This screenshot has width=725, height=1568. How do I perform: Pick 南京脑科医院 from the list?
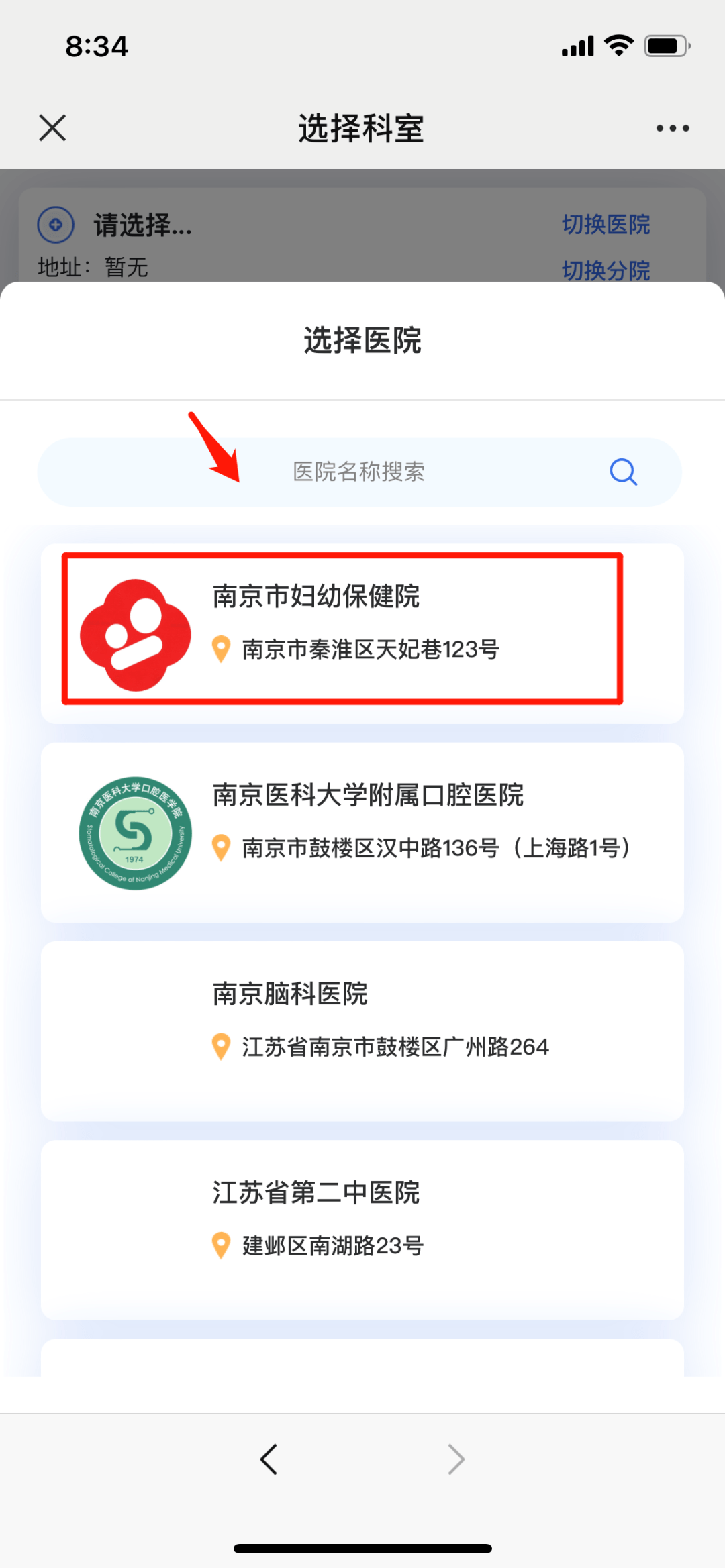coord(362,1031)
